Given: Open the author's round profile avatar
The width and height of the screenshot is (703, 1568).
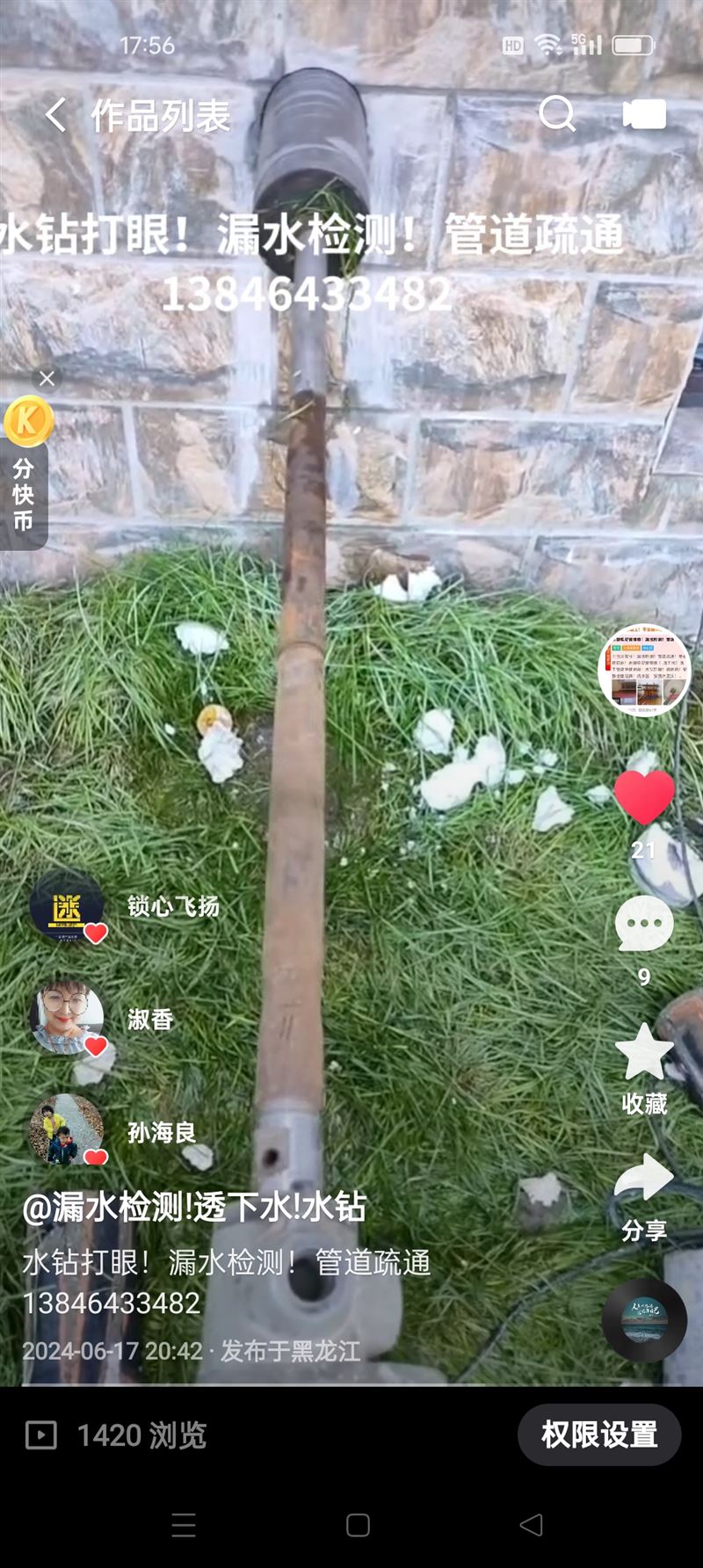Looking at the screenshot, I should tap(644, 671).
